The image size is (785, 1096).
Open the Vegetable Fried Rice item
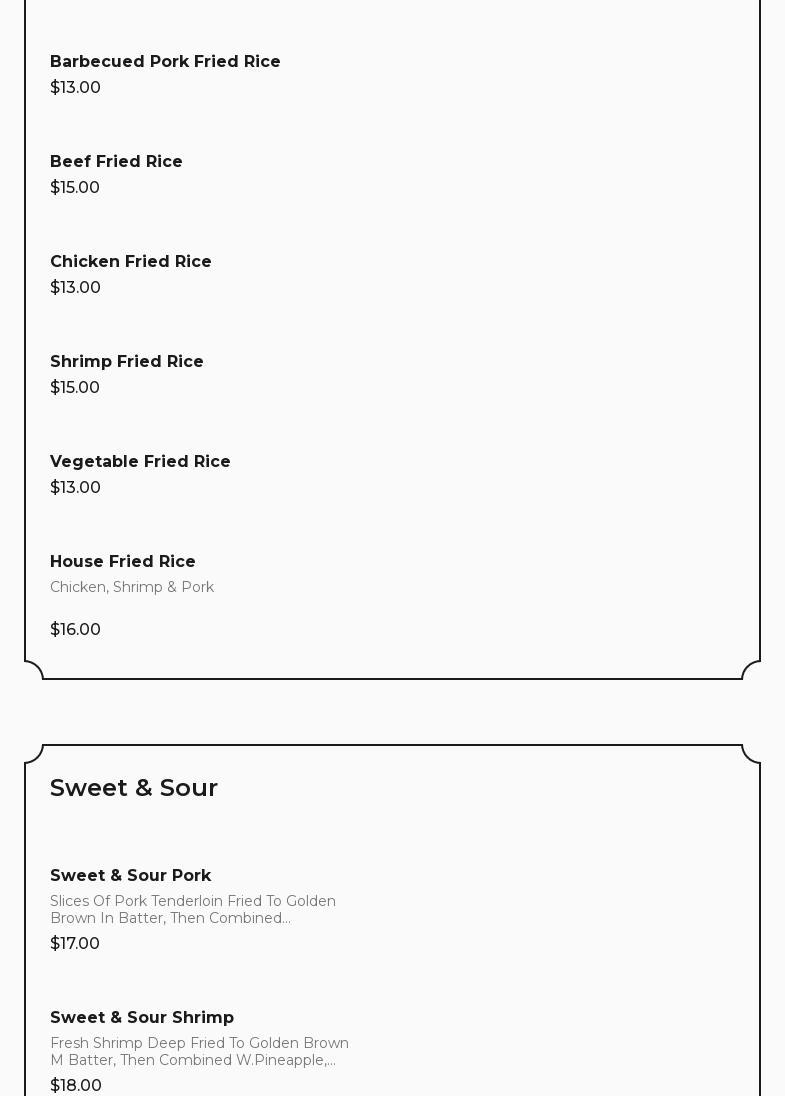pos(140,462)
